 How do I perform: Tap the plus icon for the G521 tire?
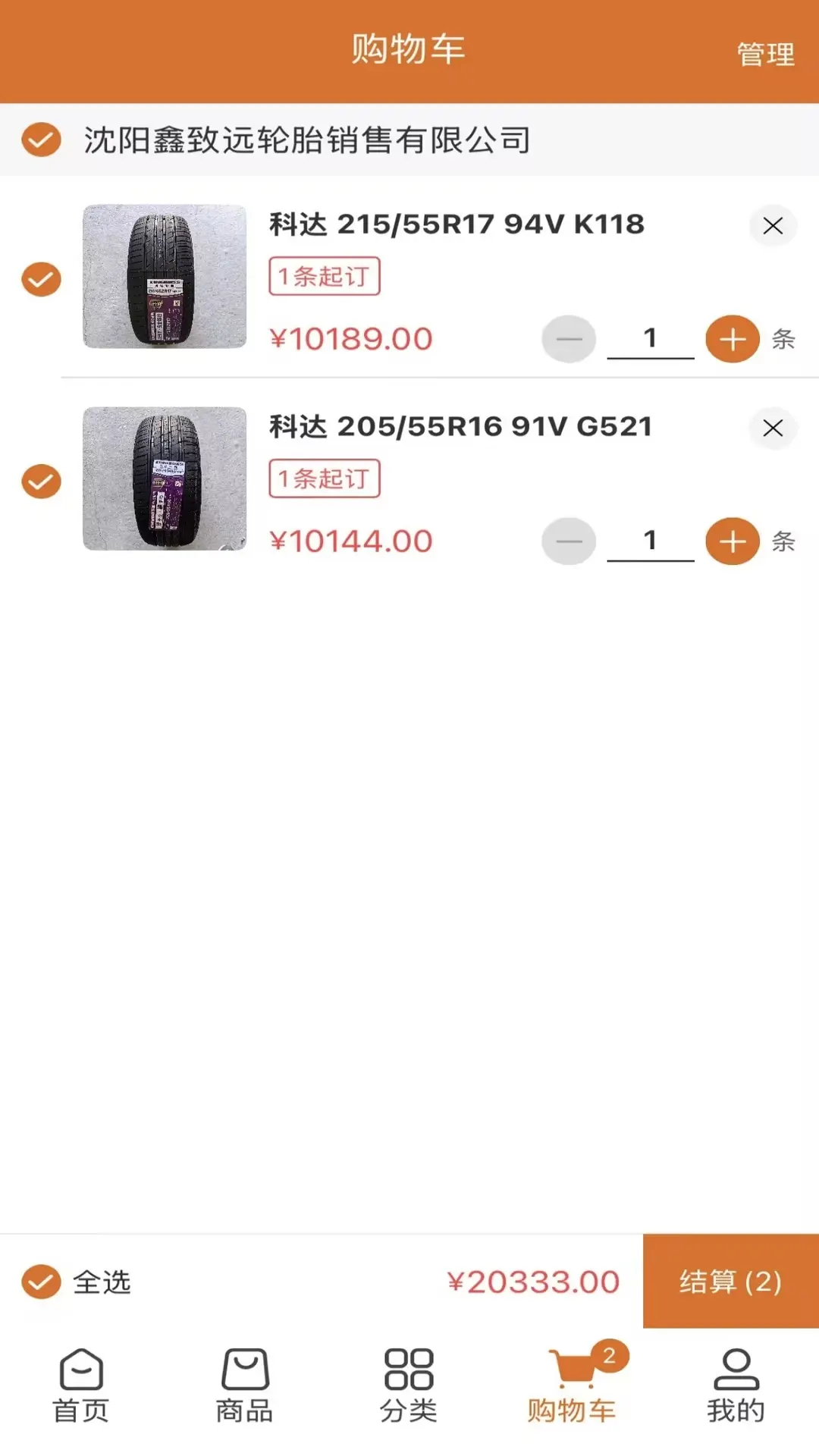coord(731,541)
